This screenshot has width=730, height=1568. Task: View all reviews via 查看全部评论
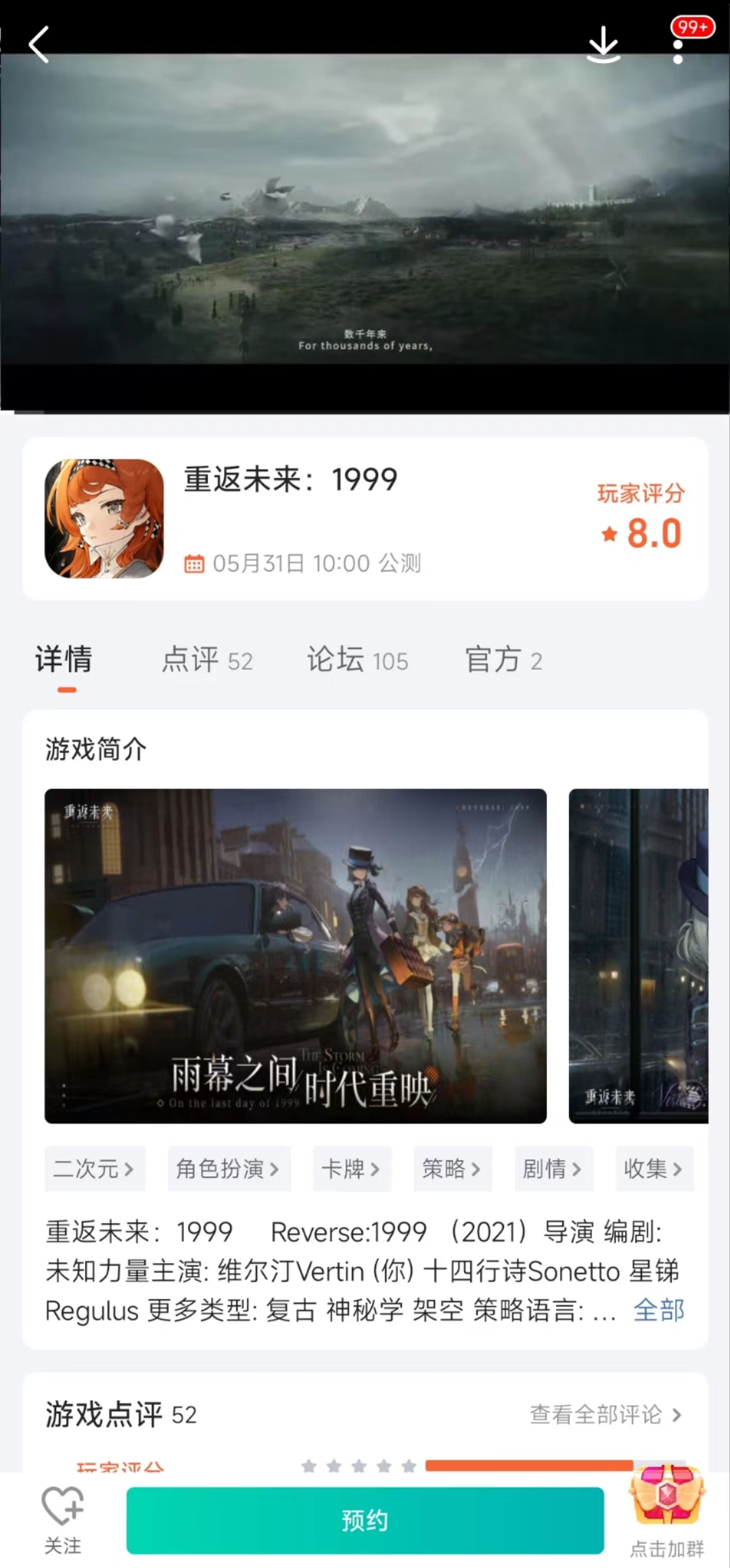(x=605, y=1414)
